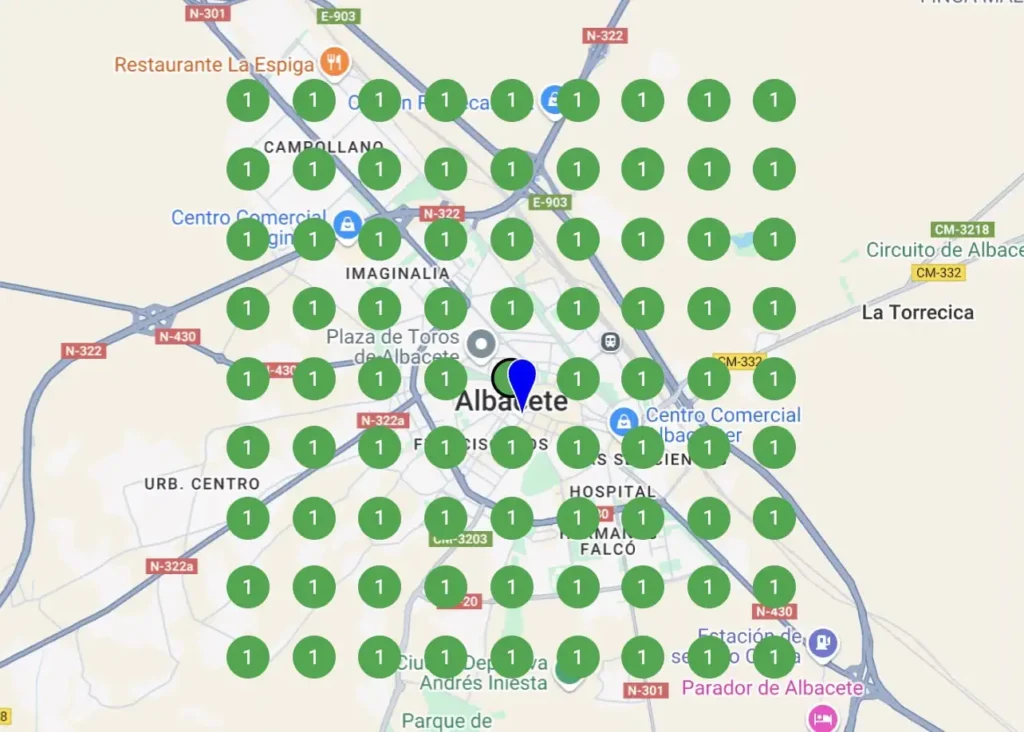This screenshot has height=732, width=1024.
Task: Select the blue location pin on Albacete
Action: tap(522, 381)
